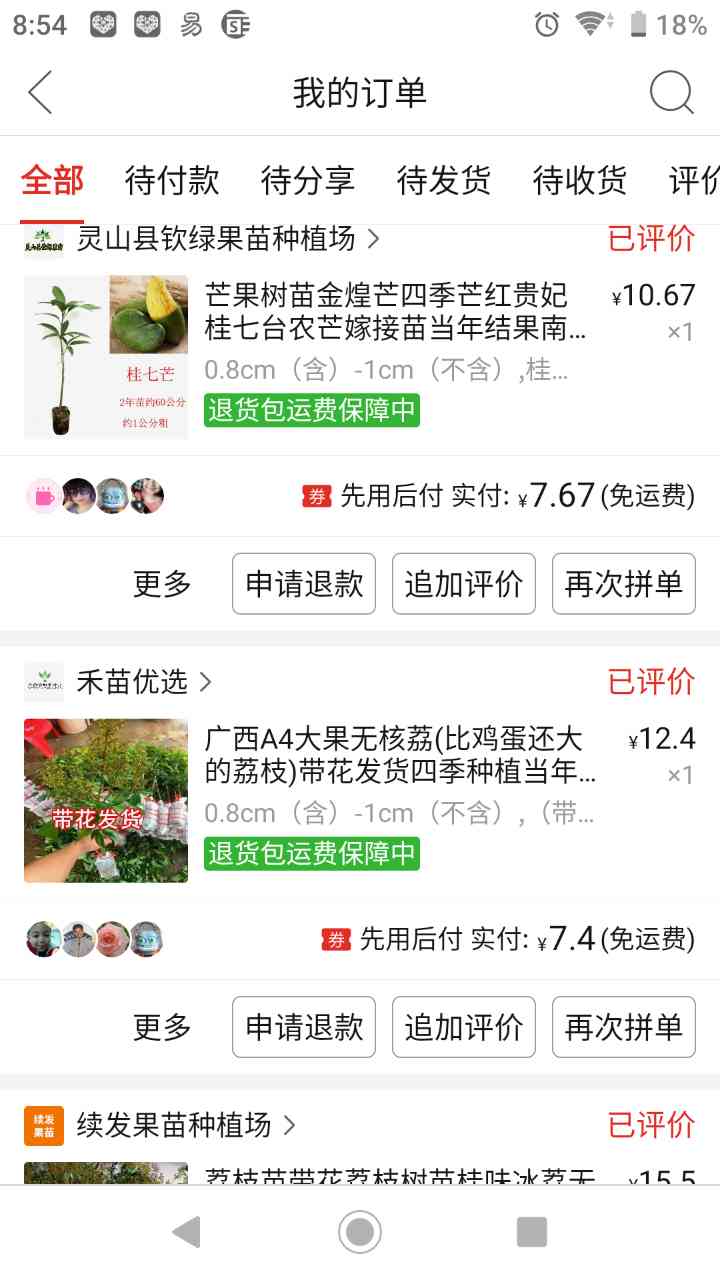Tap 再次拼单 on the mango sapling order
Image resolution: width=720 pixels, height=1280 pixels.
tap(624, 584)
